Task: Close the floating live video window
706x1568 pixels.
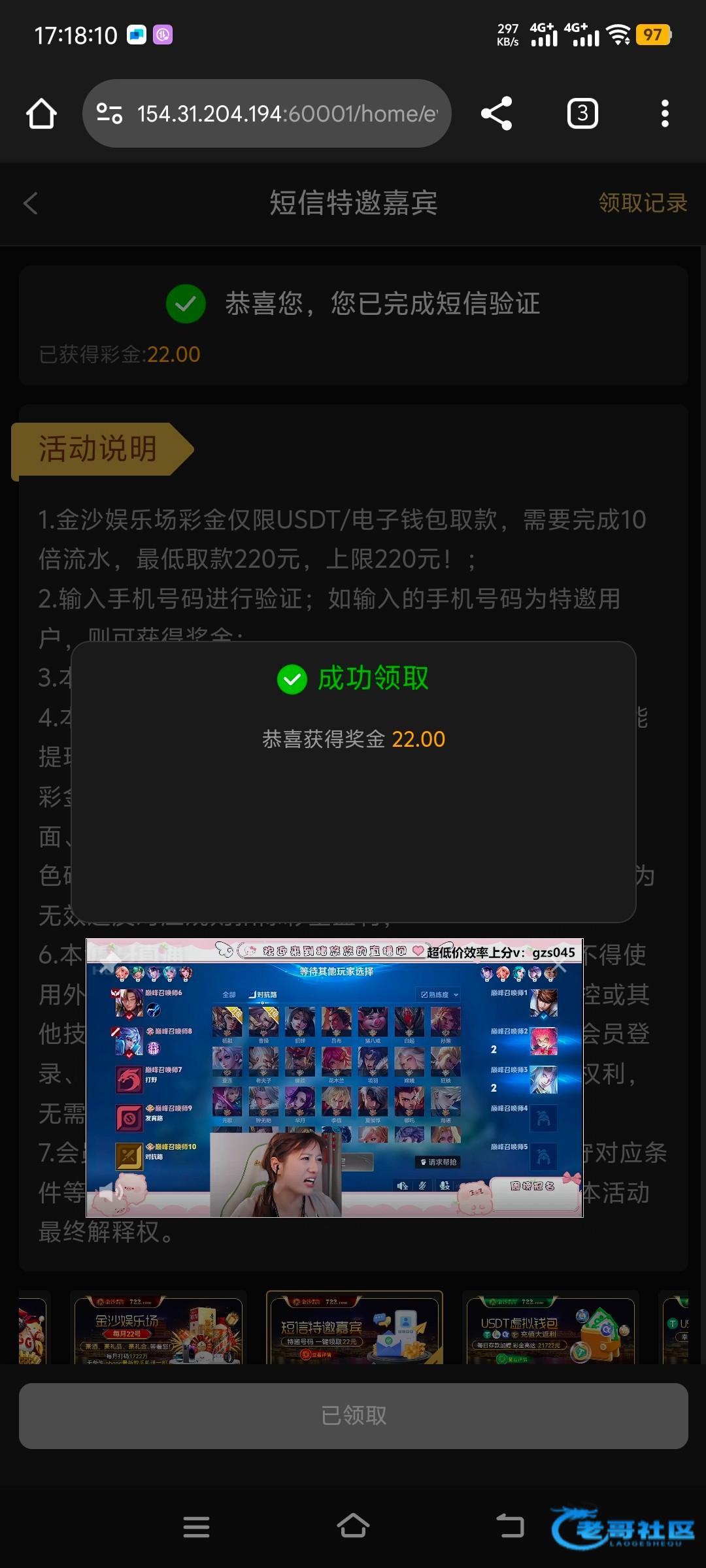Action: tap(560, 966)
